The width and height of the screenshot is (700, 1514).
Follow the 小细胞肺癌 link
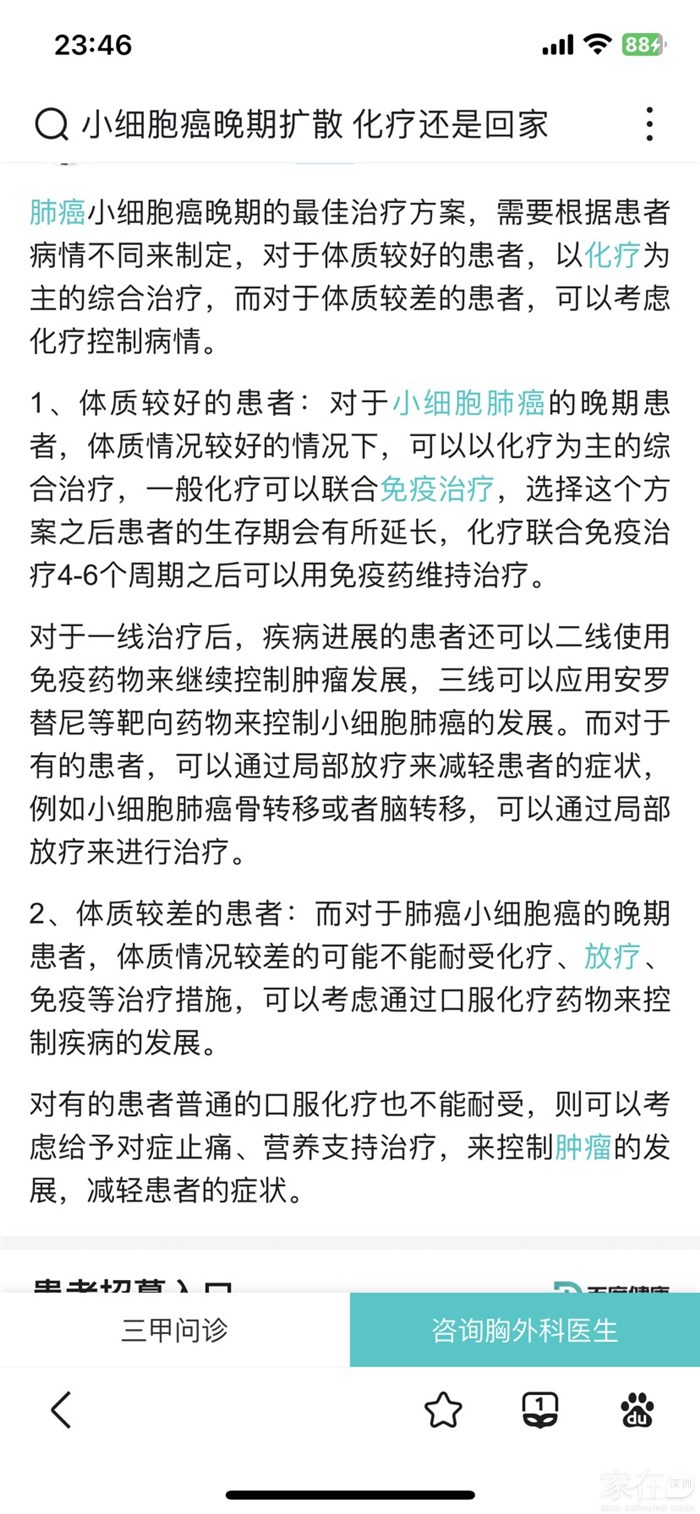pyautogui.click(x=468, y=403)
